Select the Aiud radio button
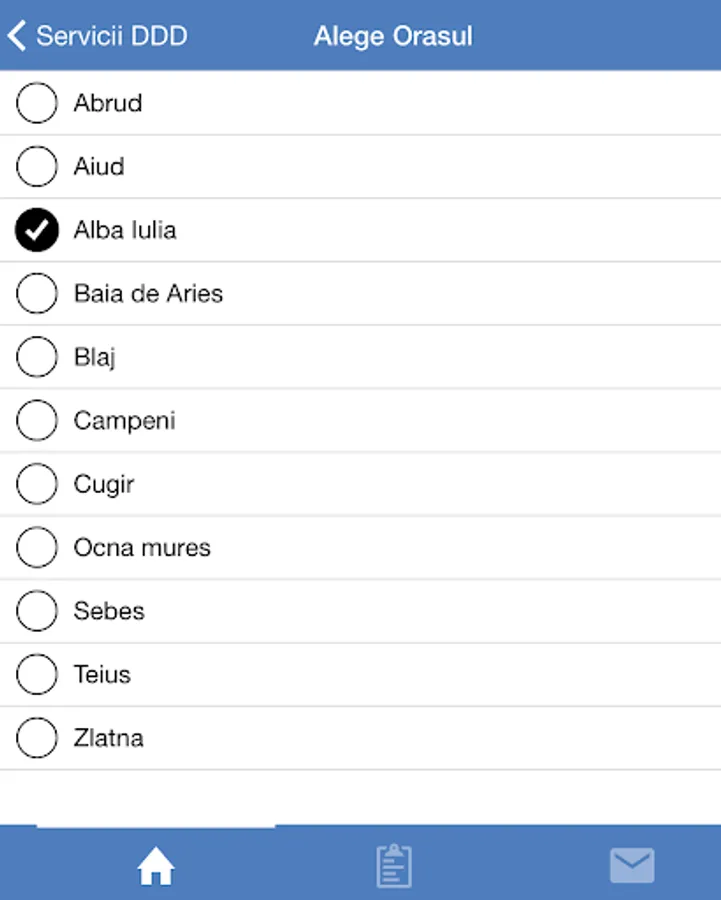The width and height of the screenshot is (721, 900). tap(36, 166)
